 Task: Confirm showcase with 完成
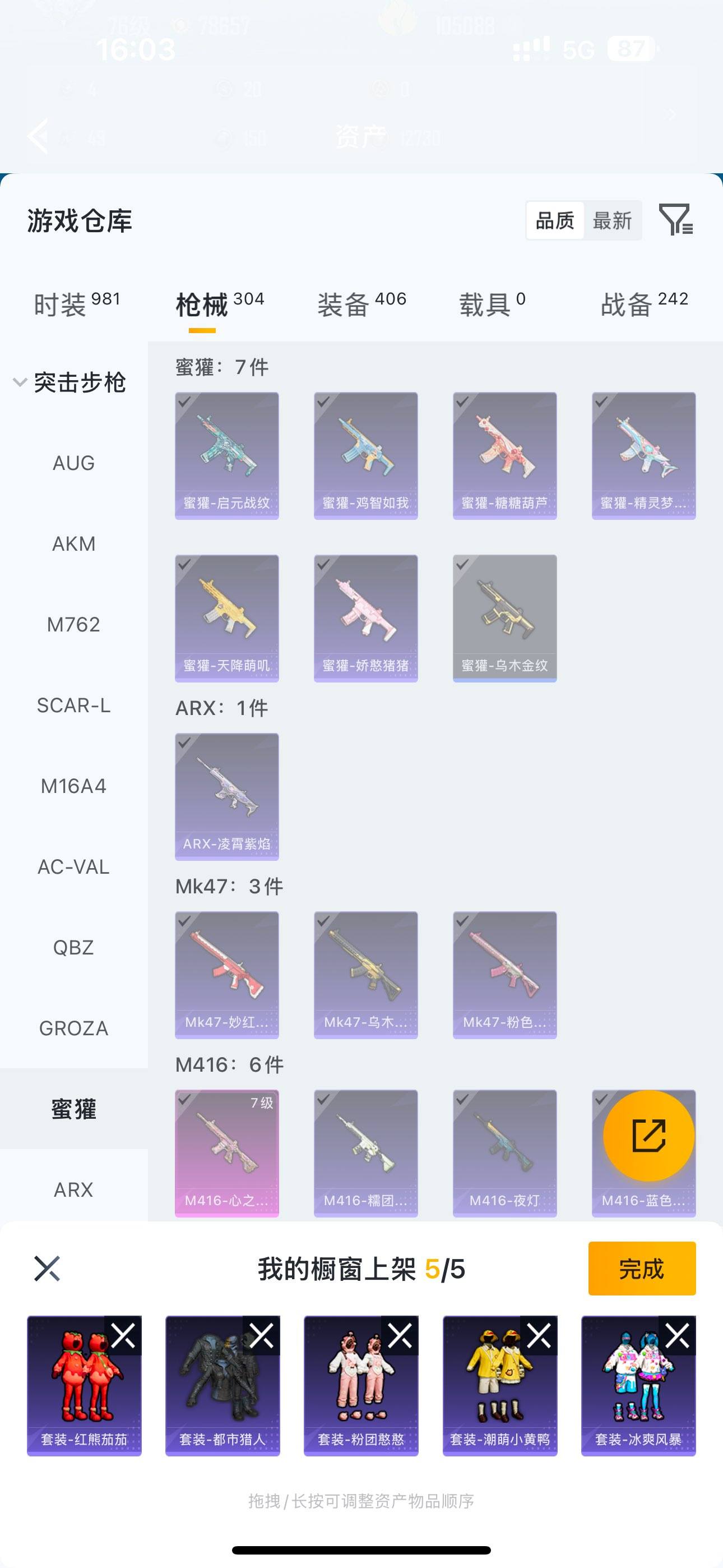click(x=641, y=1269)
